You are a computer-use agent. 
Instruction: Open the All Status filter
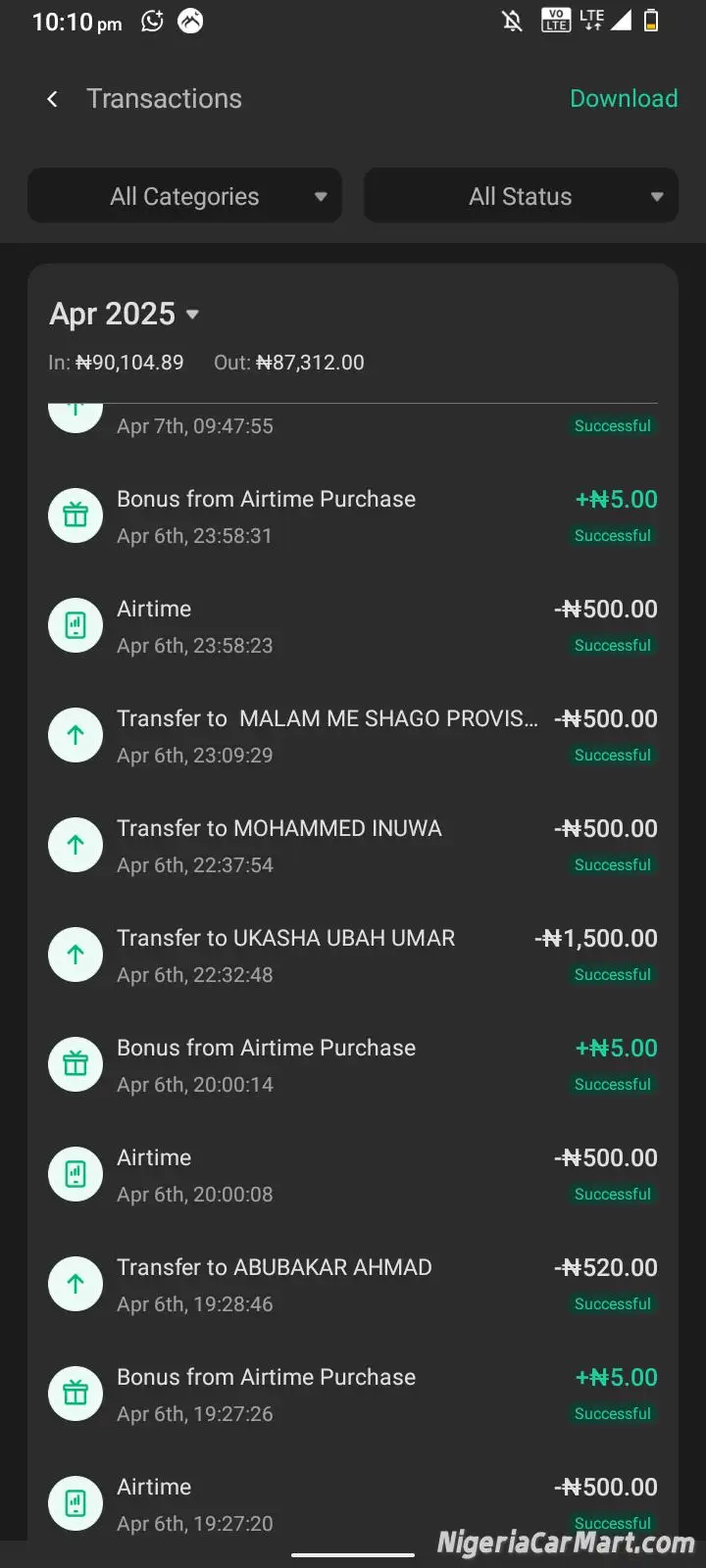(x=521, y=196)
